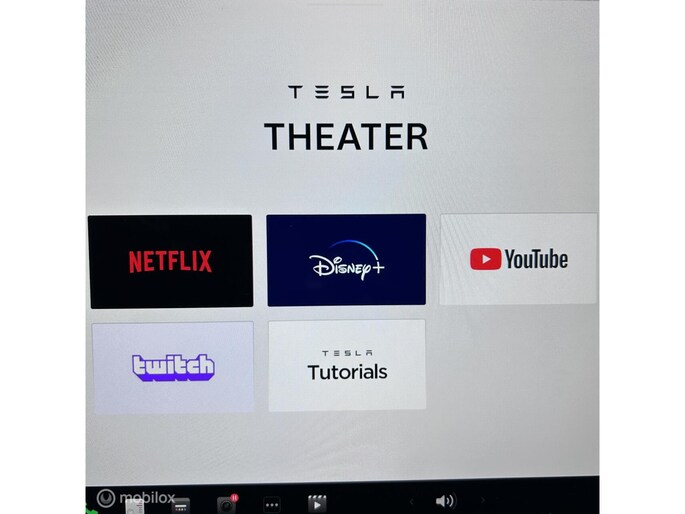Screen dimensions: 685x514
Task: Start the Twitch app
Action: pyautogui.click(x=172, y=366)
